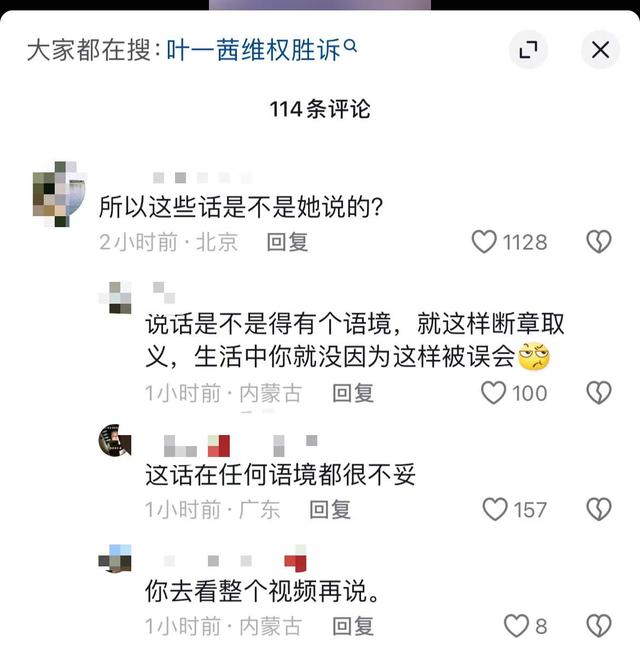Image resolution: width=640 pixels, height=660 pixels.
Task: Expand the comments panel to full screen
Action: tap(528, 49)
